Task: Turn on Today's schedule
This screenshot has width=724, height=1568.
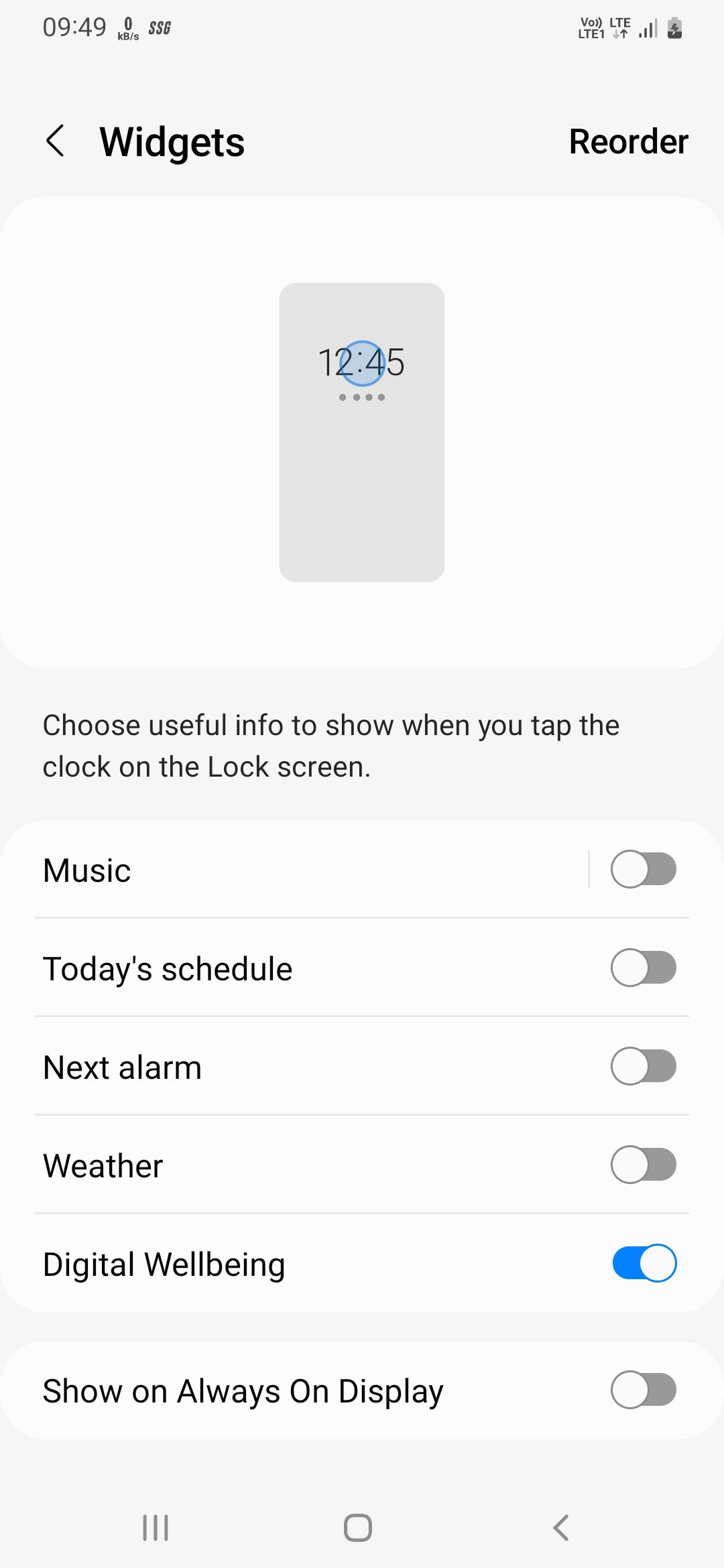Action: click(644, 968)
